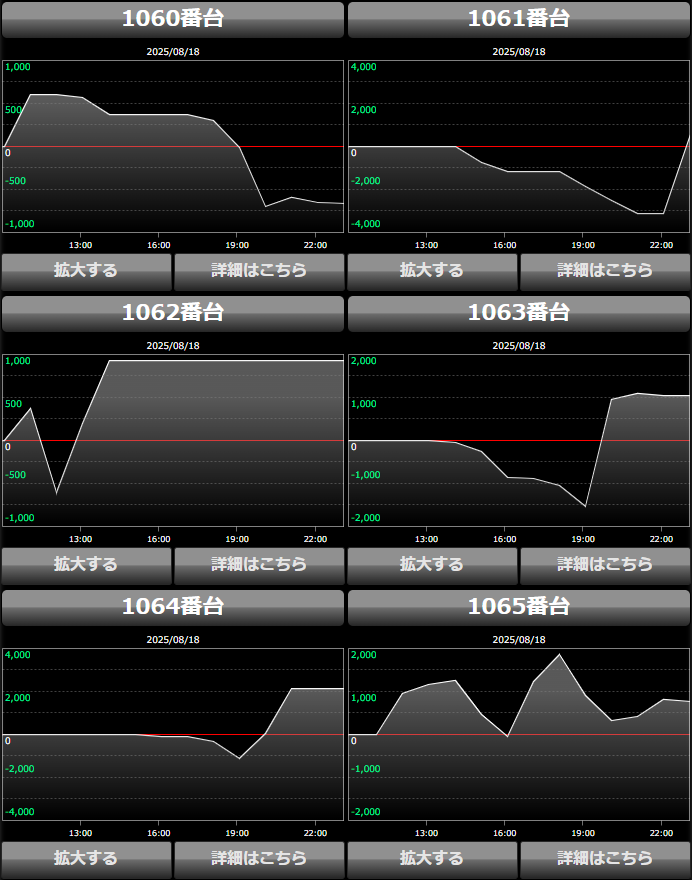The width and height of the screenshot is (692, 880).
Task: Enlarge the 1064番台 graph
Action: [86, 858]
